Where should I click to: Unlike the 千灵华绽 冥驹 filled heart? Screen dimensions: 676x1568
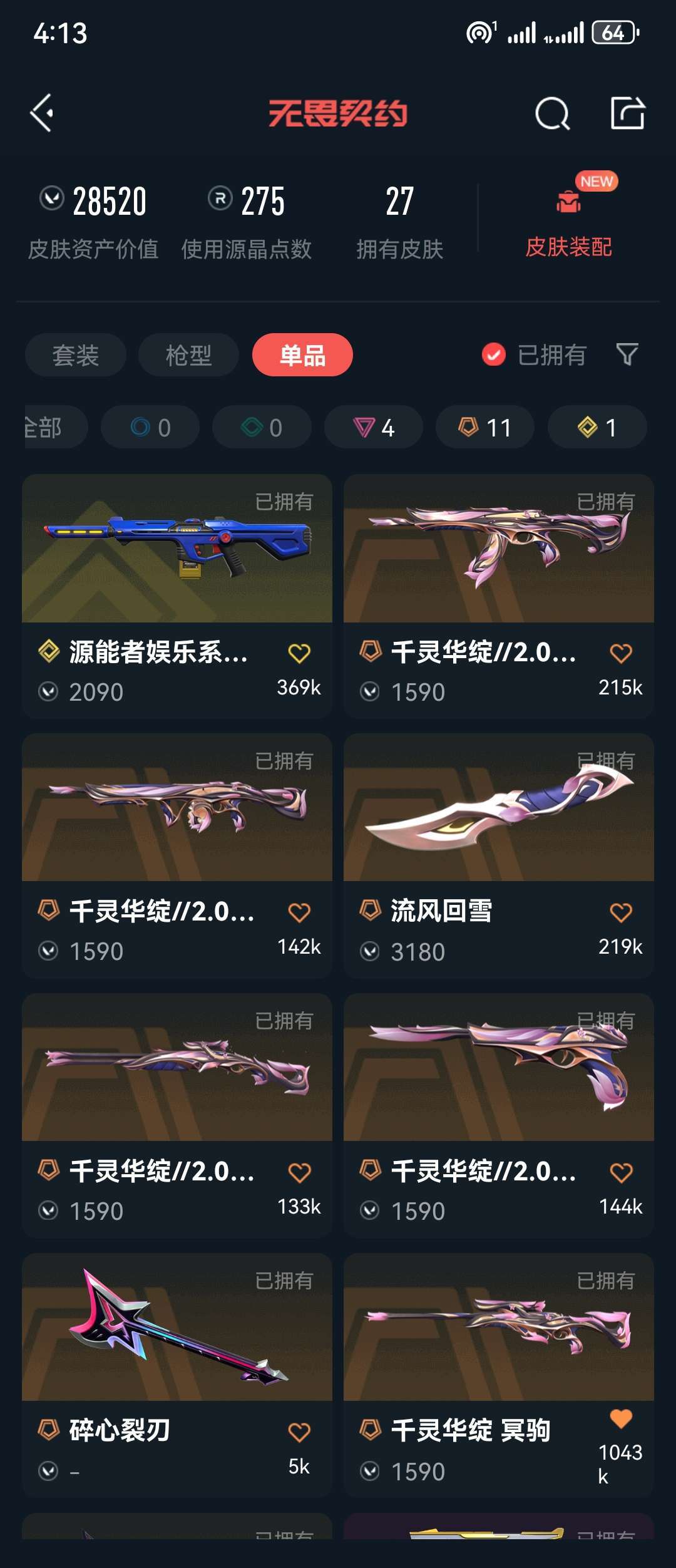pos(621,1418)
